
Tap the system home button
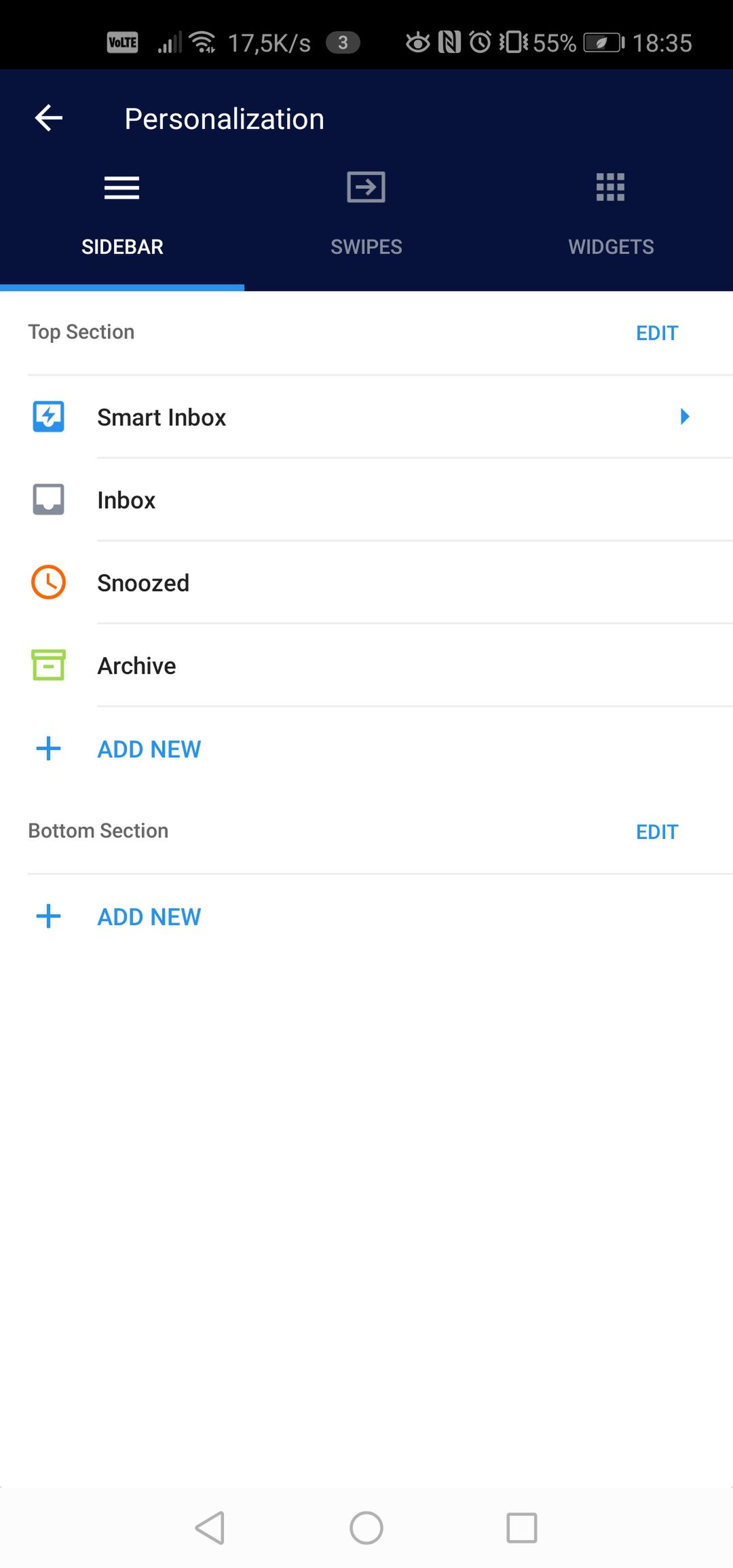[x=366, y=1528]
